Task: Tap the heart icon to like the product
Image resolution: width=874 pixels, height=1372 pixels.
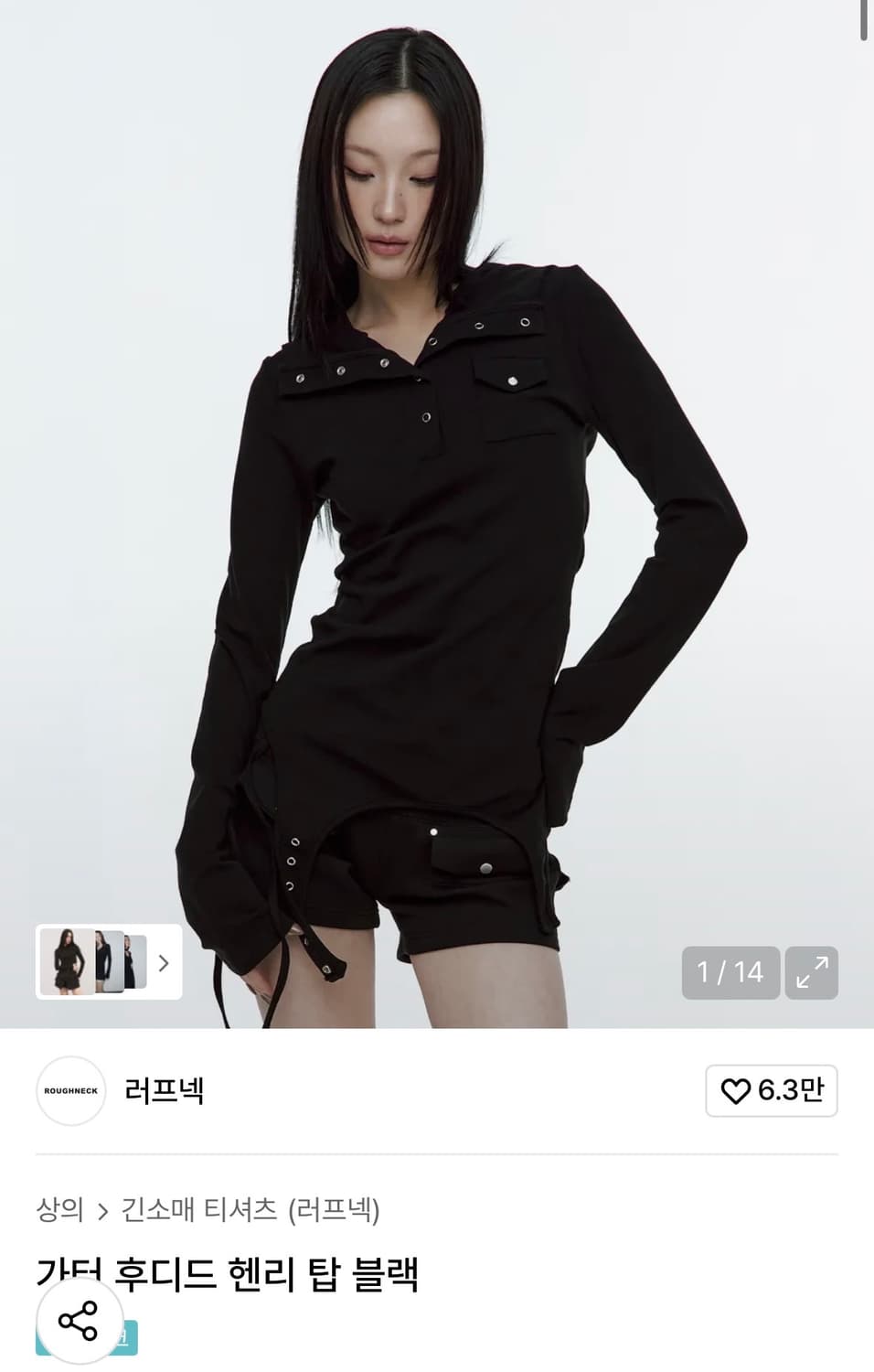Action: pyautogui.click(x=739, y=1090)
